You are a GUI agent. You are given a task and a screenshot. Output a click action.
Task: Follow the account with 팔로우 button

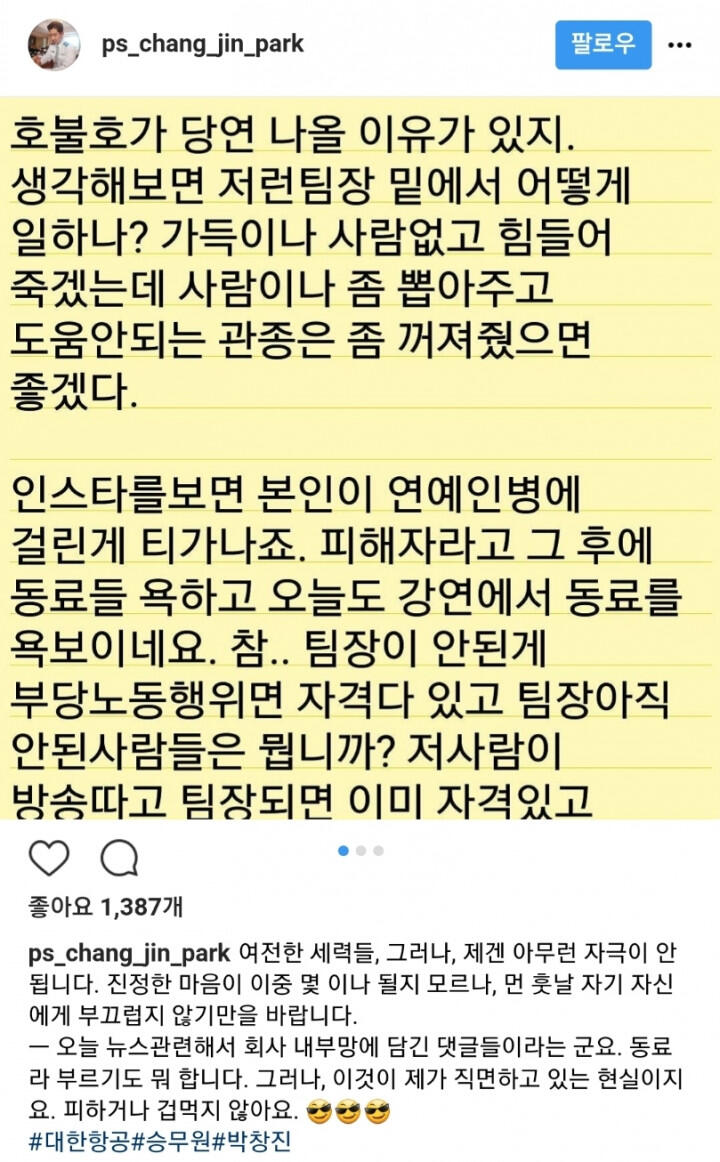[x=603, y=44]
